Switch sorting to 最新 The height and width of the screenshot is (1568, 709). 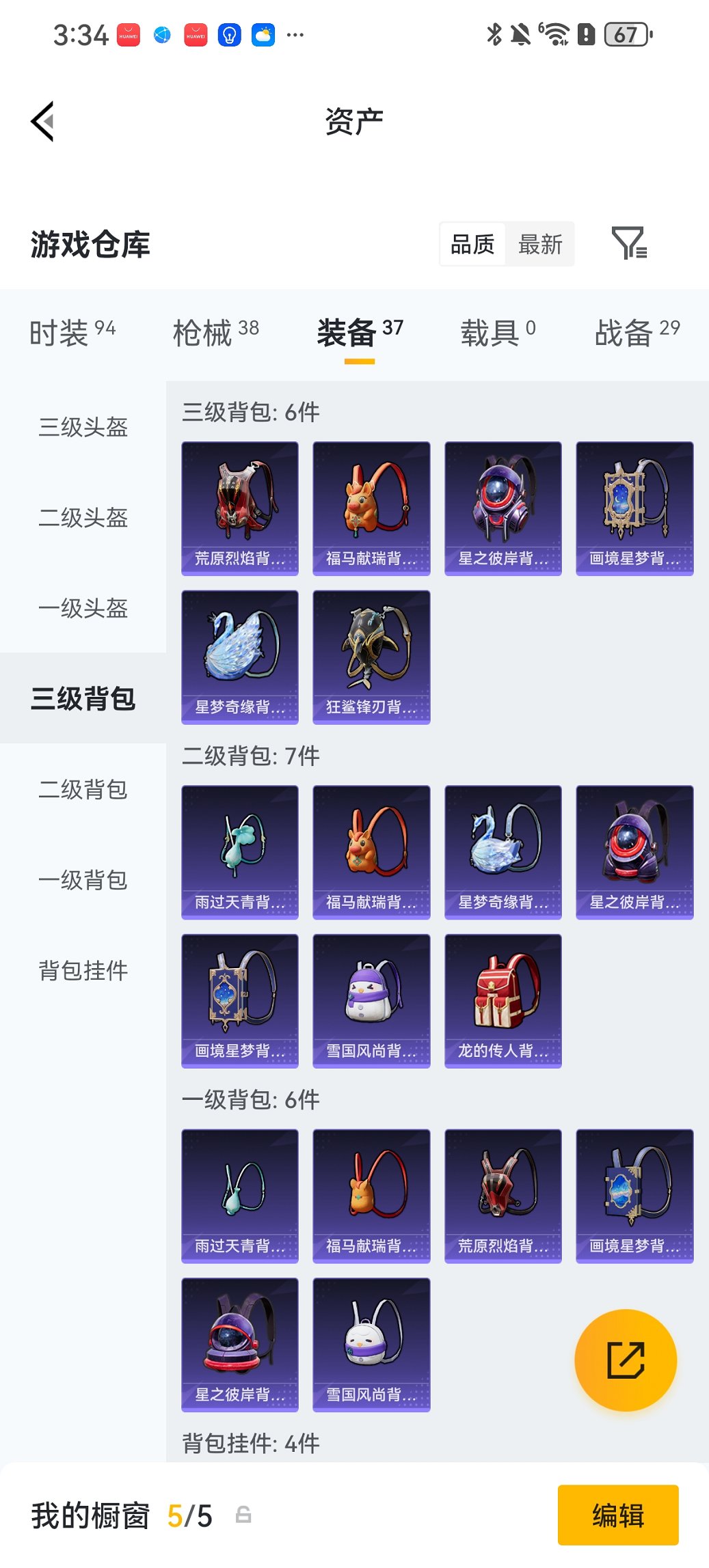pyautogui.click(x=539, y=244)
